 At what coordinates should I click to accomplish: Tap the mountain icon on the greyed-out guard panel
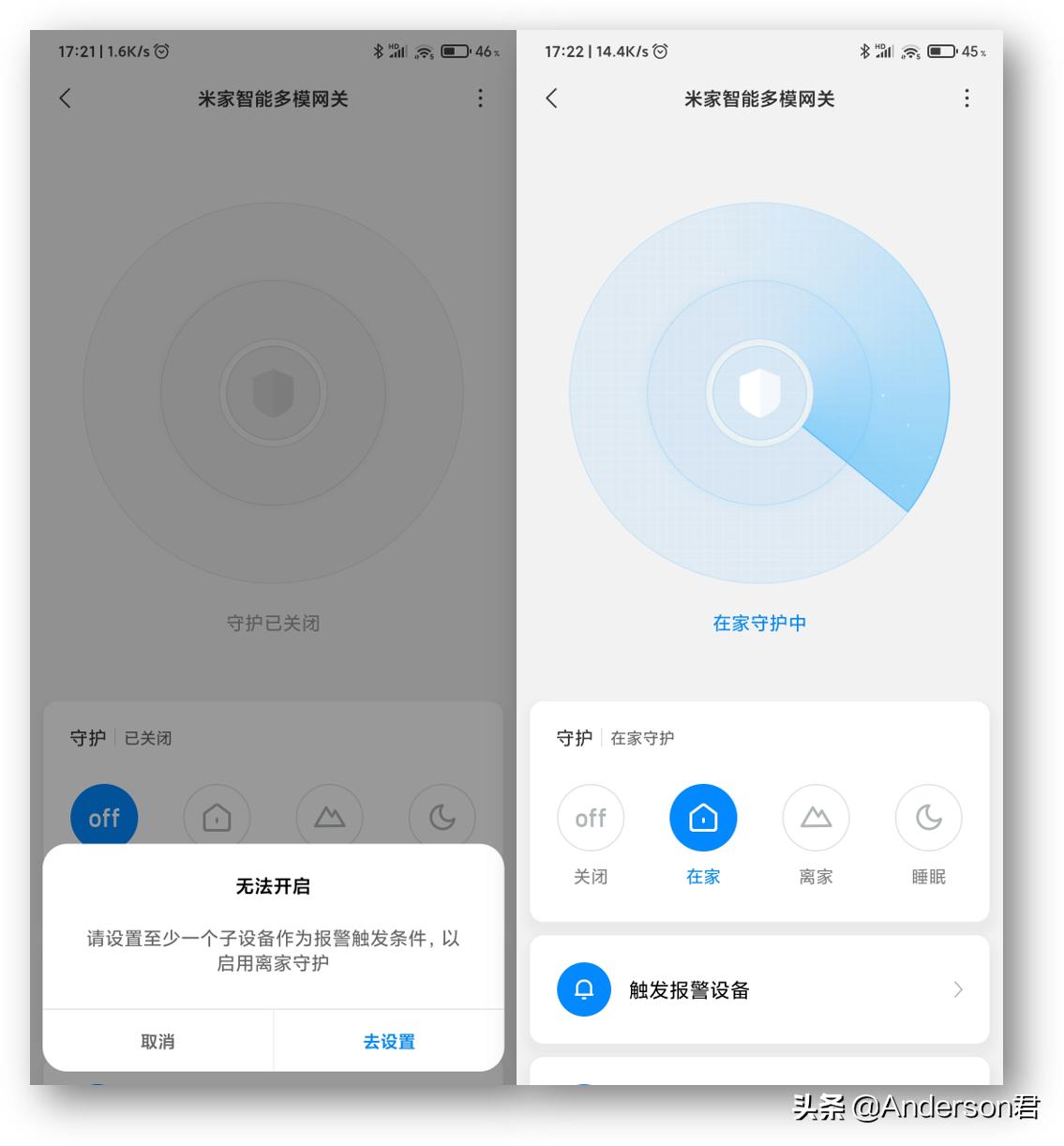(x=329, y=817)
